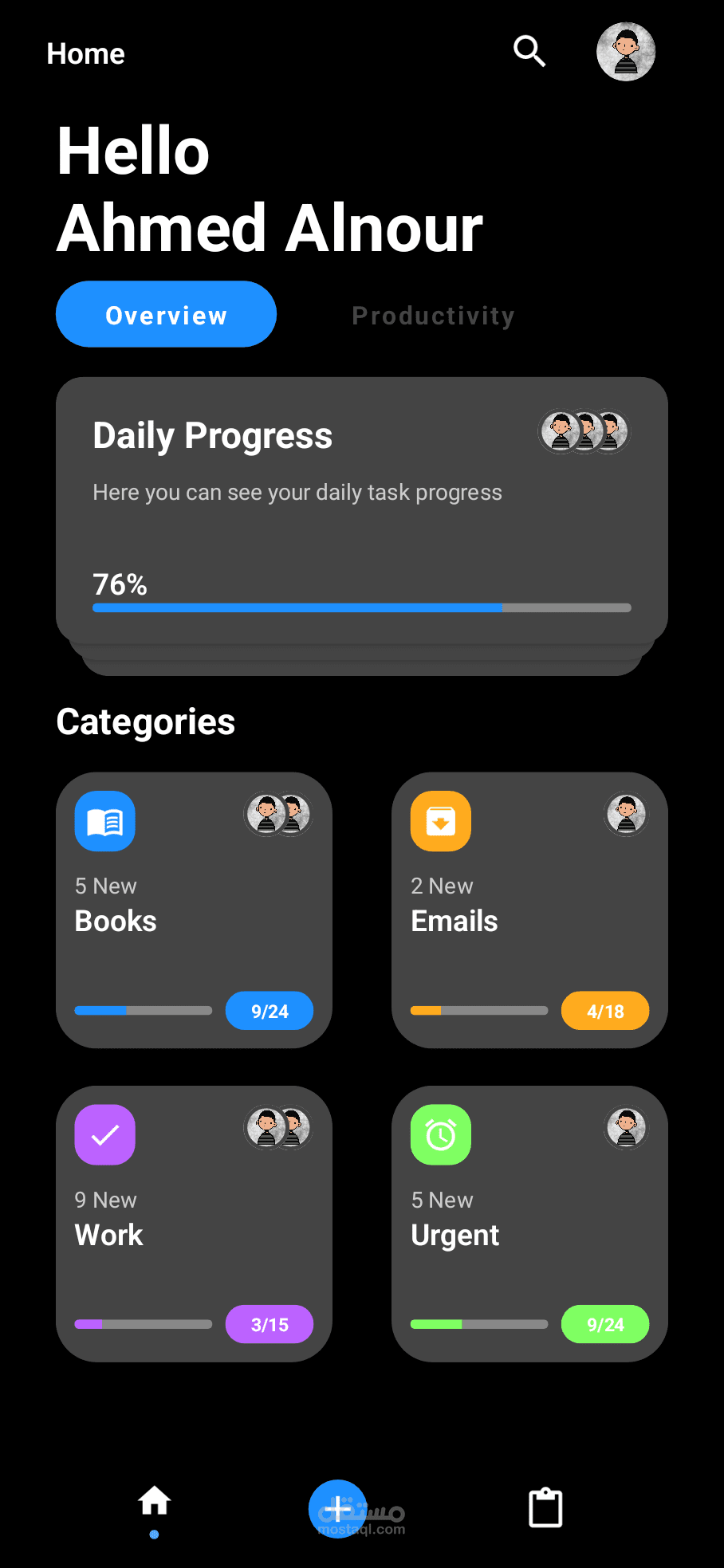The image size is (724, 1568).
Task: Open the clipboard tasks tab
Action: (x=545, y=1507)
